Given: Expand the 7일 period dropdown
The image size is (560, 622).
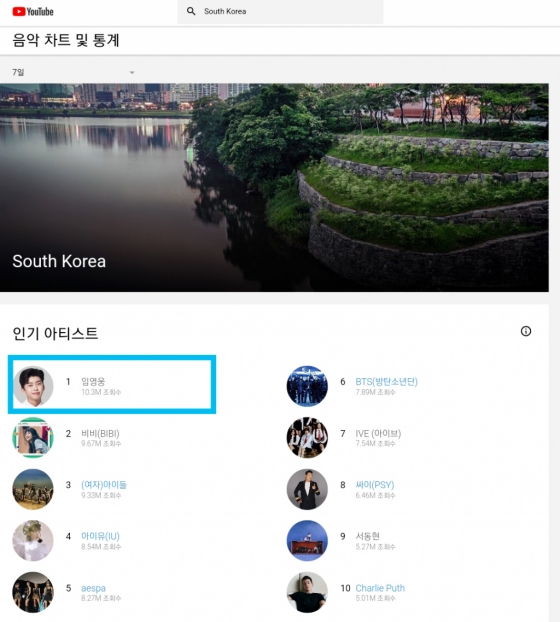Looking at the screenshot, I should 73,72.
